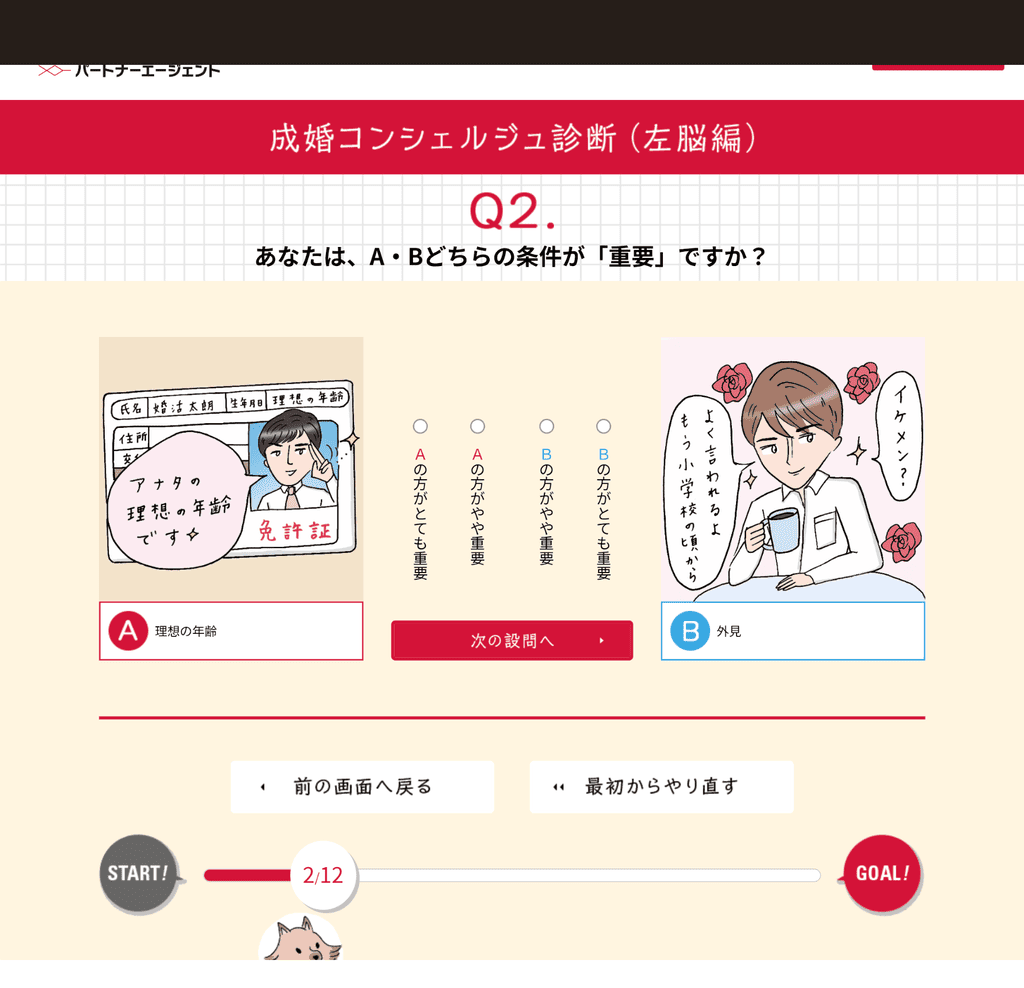Restart quiz with 最初からやり直す
This screenshot has width=1024, height=988.
(661, 787)
